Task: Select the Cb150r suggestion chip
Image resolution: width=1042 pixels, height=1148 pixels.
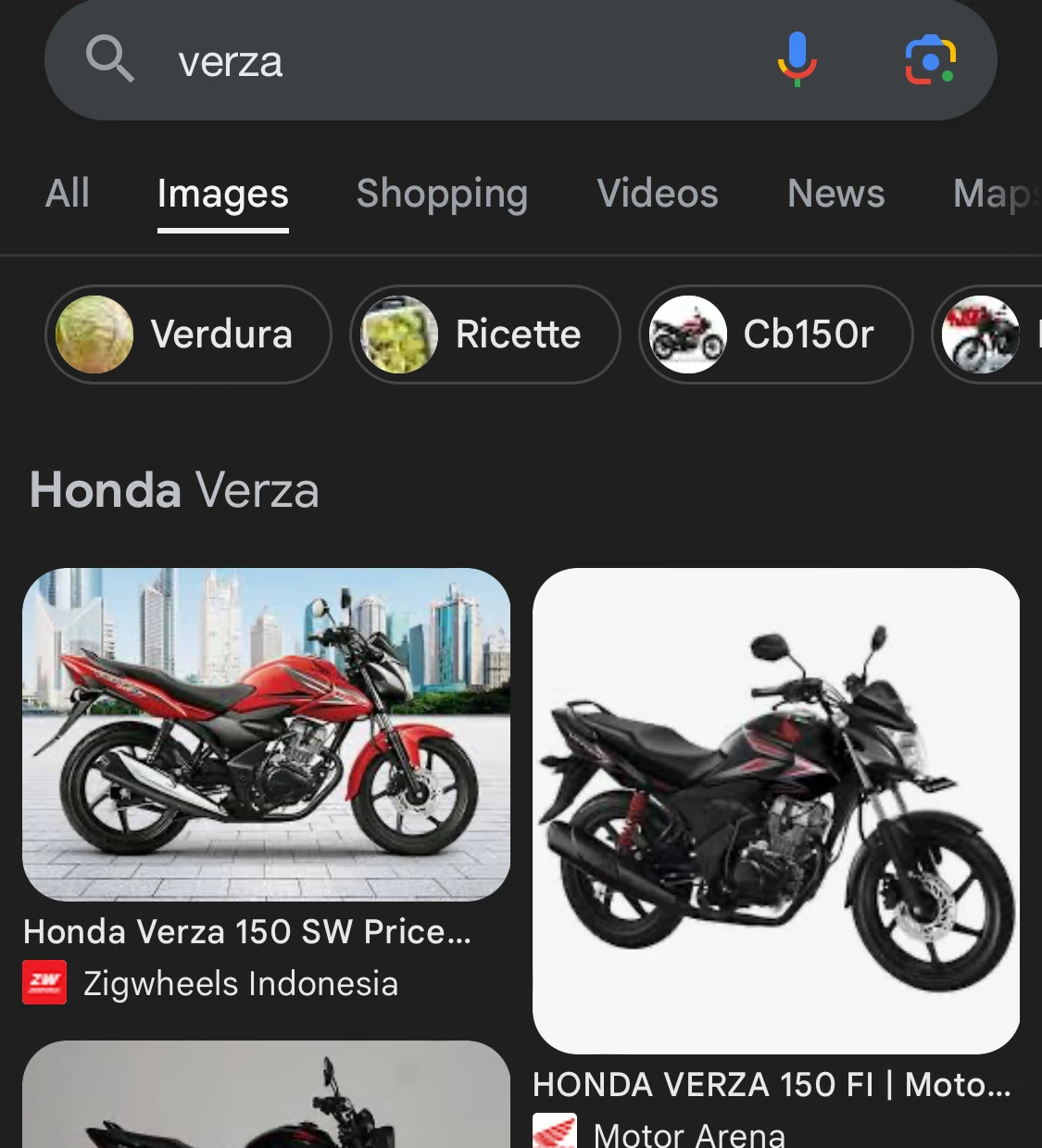Action: pos(775,334)
